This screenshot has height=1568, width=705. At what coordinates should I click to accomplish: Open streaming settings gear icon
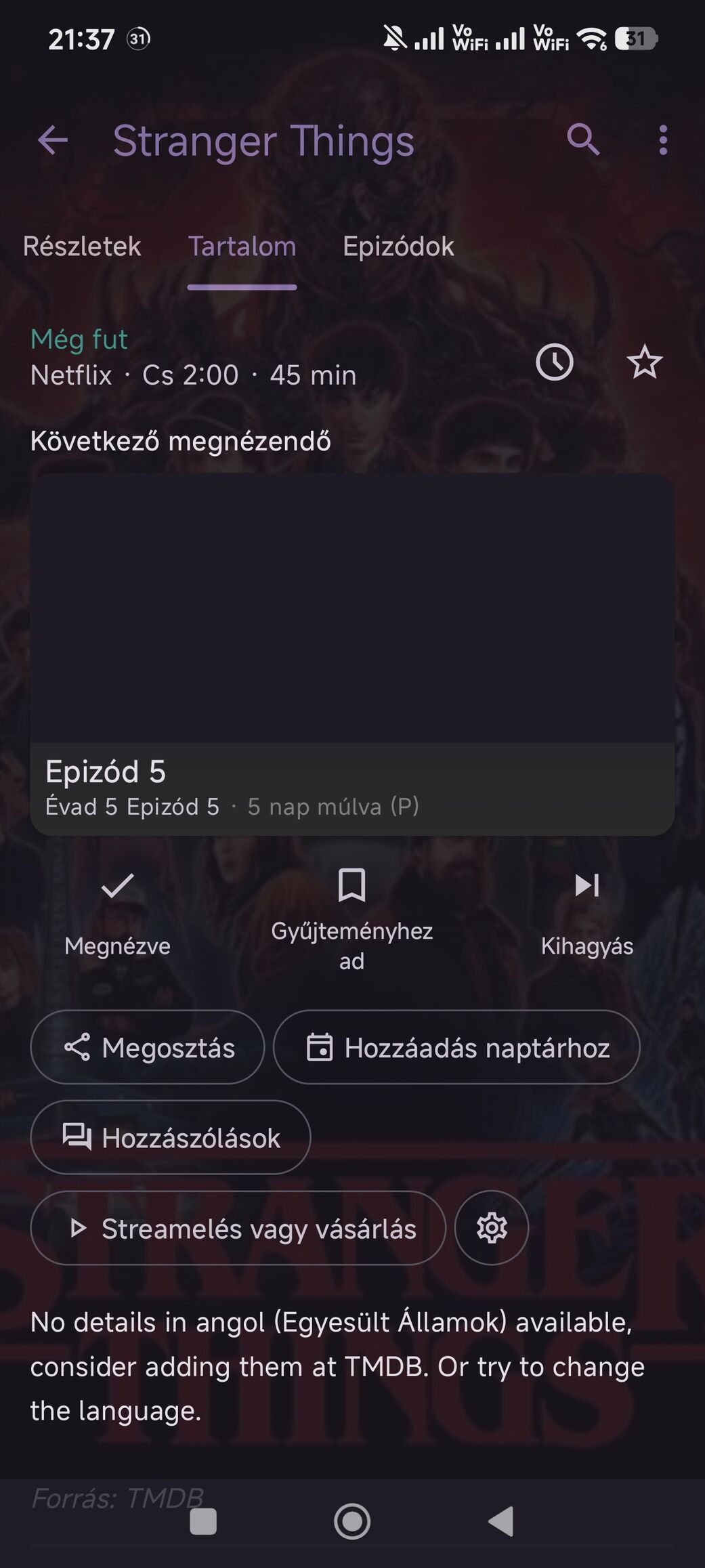pyautogui.click(x=492, y=1228)
